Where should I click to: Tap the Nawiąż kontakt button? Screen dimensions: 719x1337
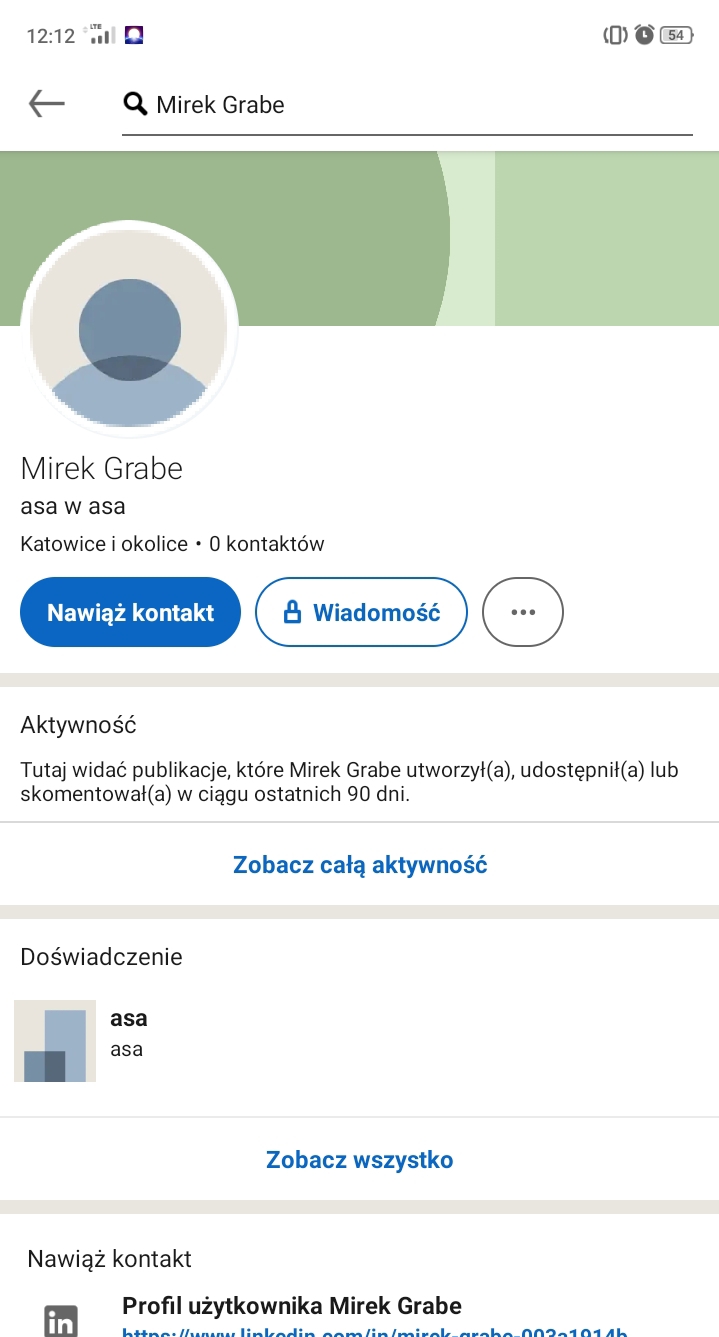click(x=130, y=612)
